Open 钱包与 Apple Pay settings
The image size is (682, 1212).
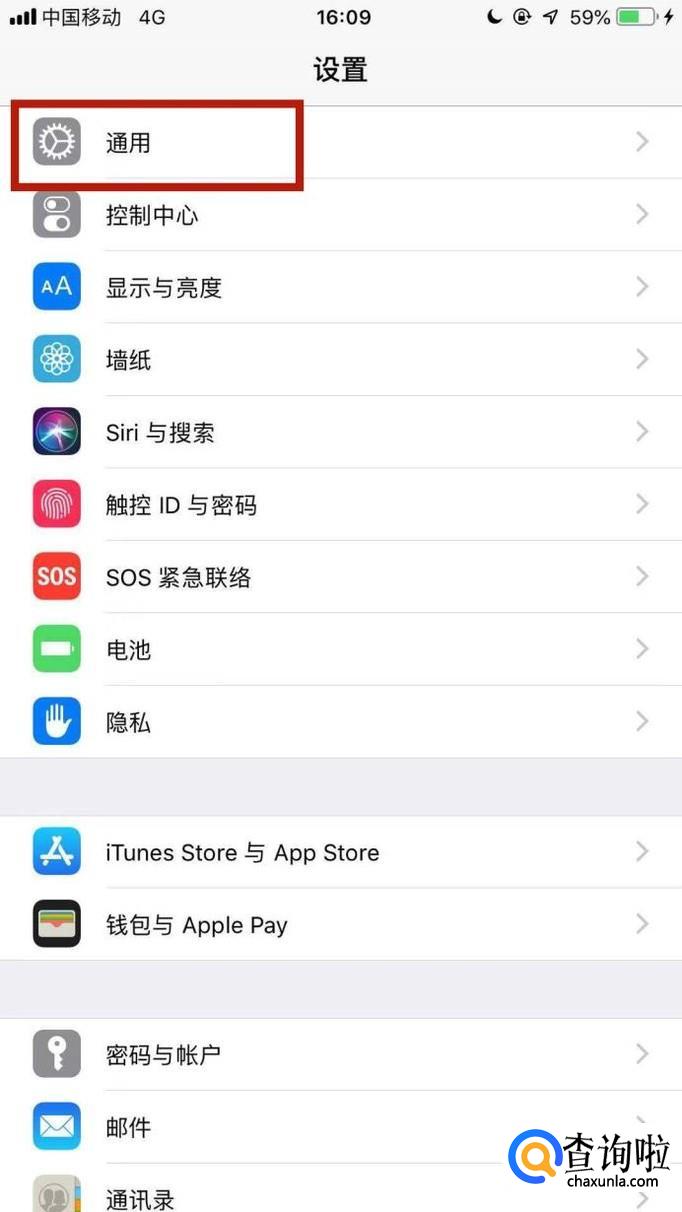pos(340,925)
